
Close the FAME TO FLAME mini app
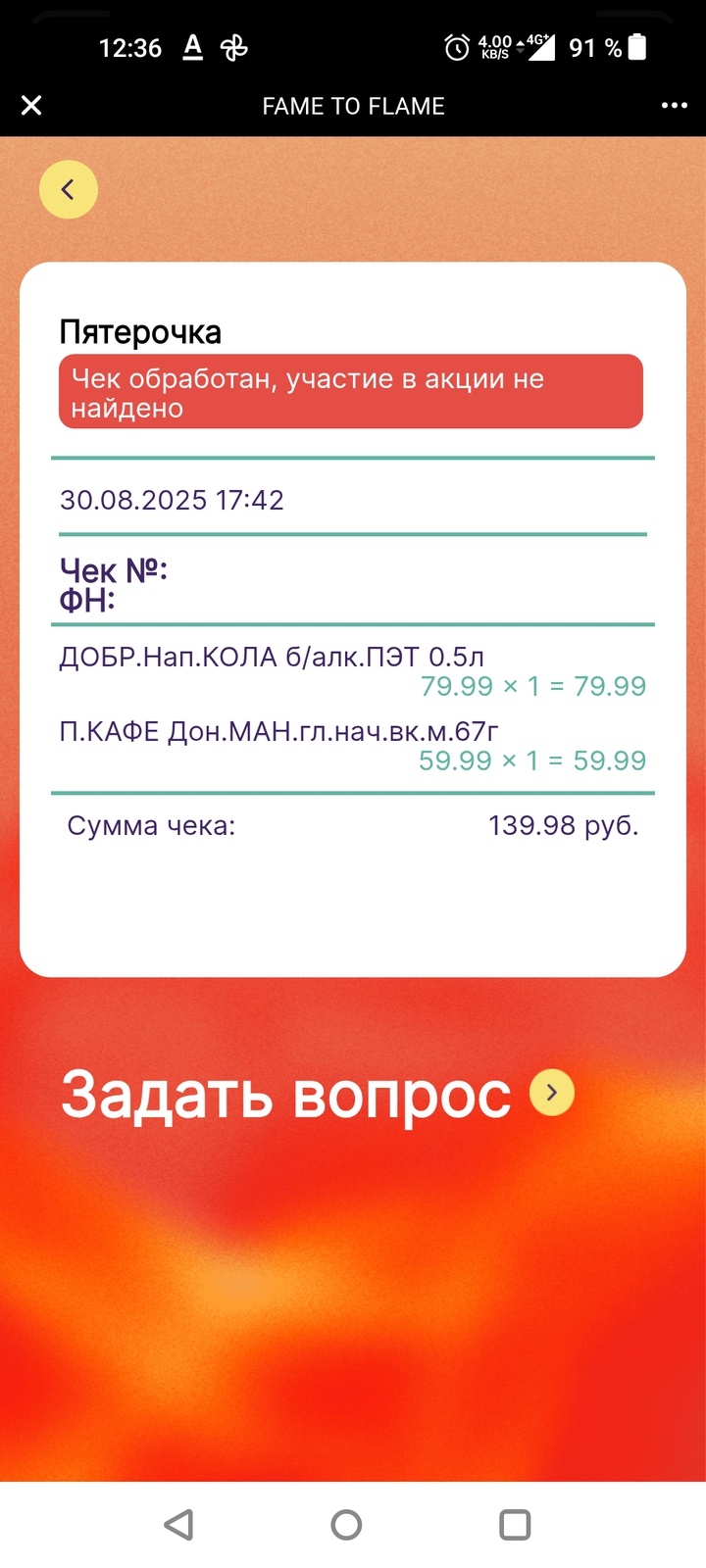point(31,106)
